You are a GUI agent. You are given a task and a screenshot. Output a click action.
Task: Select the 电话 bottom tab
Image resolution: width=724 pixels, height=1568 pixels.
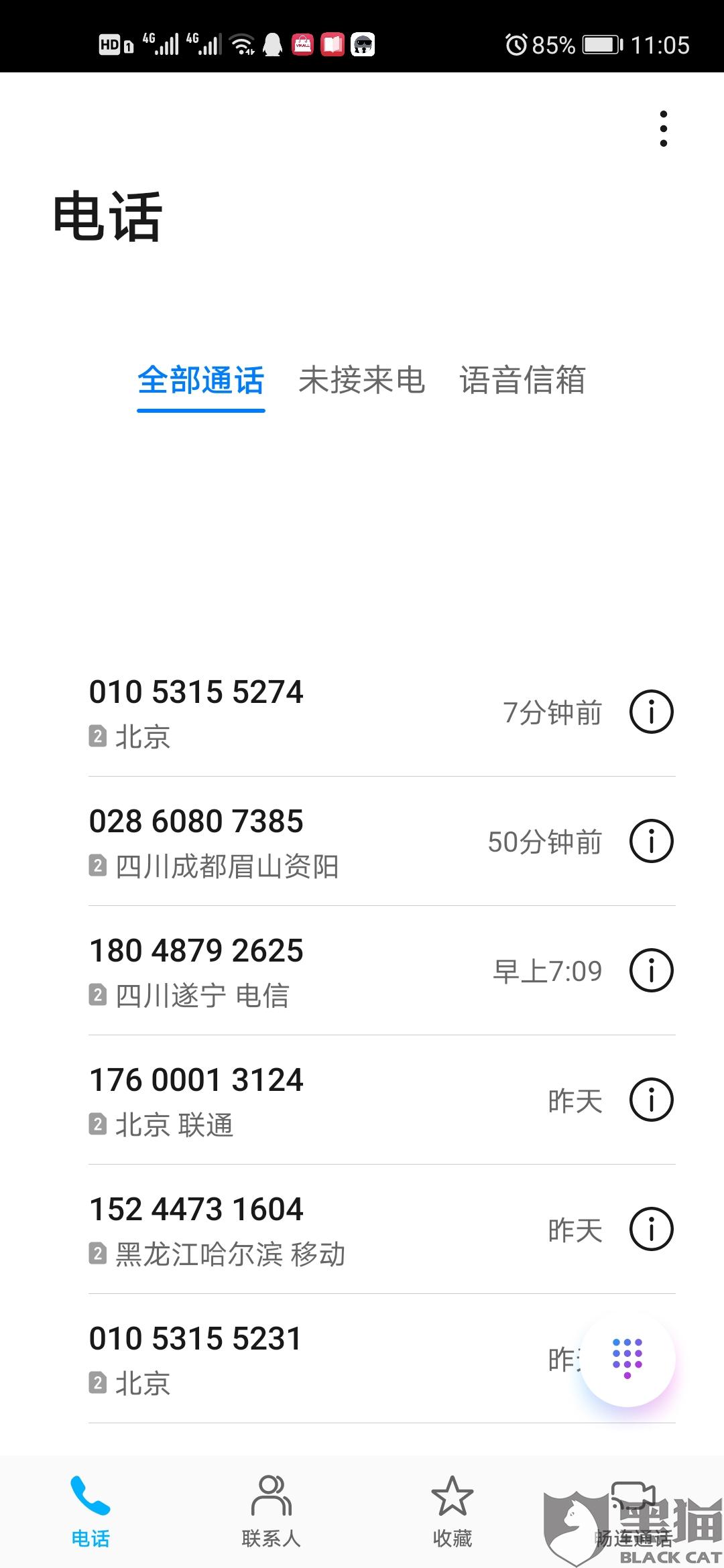coord(90,1512)
